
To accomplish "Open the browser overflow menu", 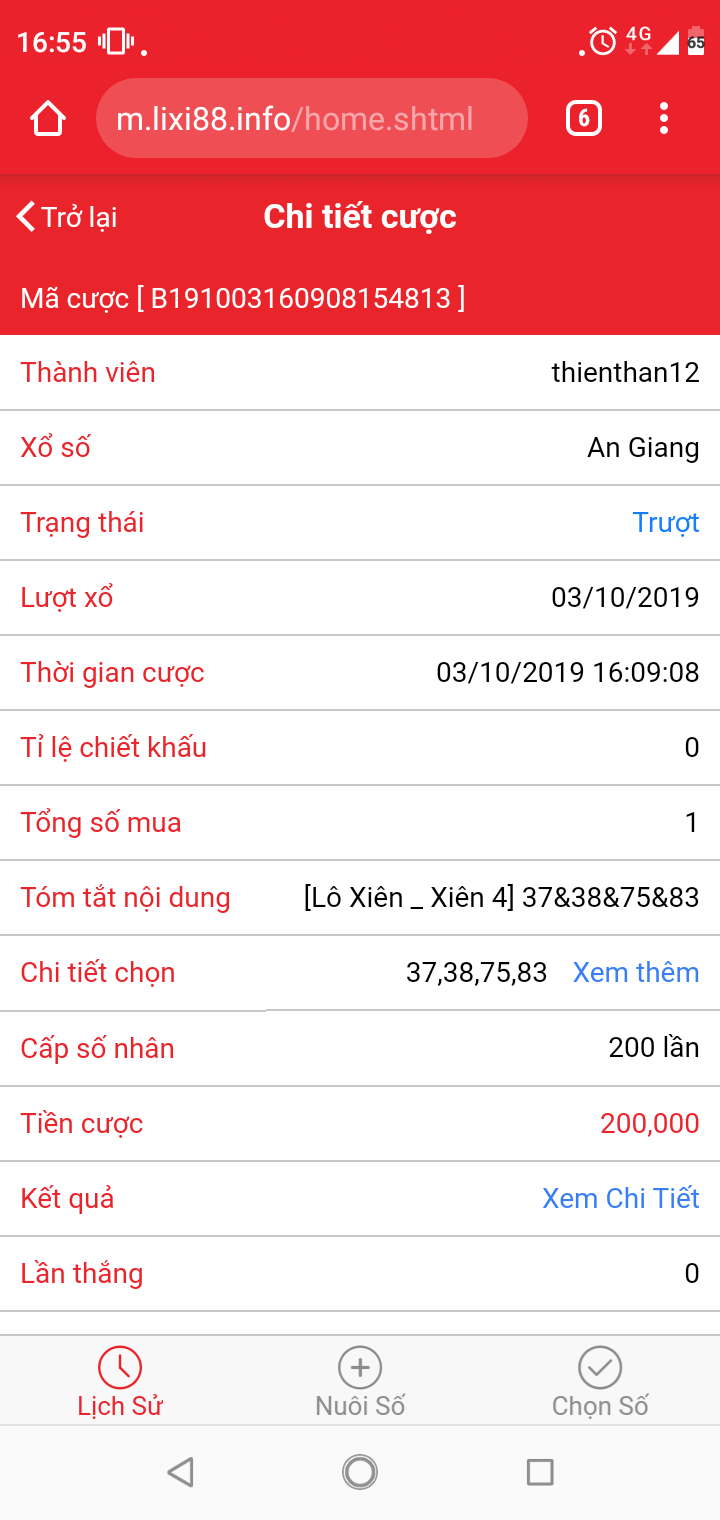I will [x=664, y=120].
